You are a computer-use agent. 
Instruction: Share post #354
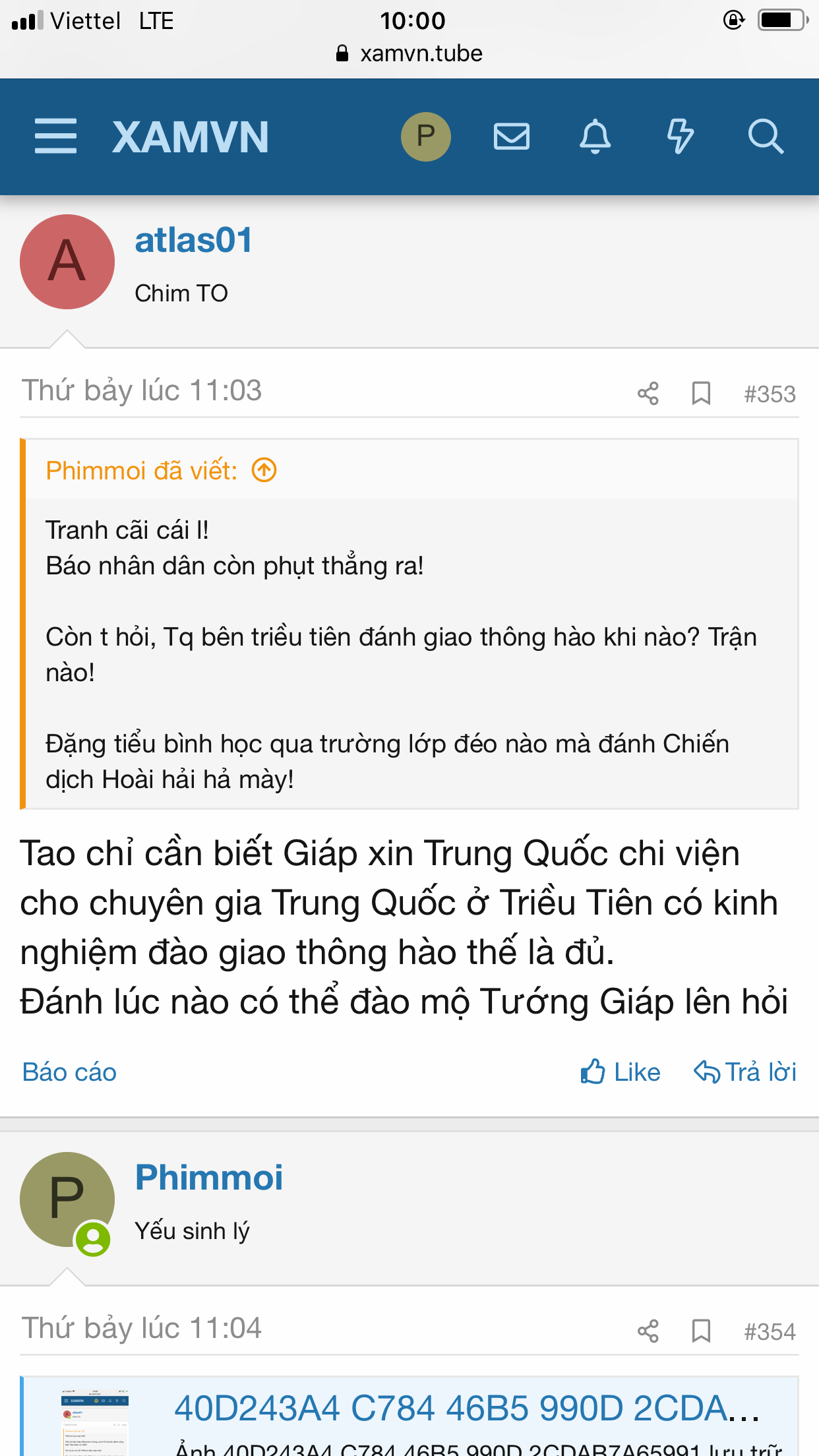(x=648, y=1331)
